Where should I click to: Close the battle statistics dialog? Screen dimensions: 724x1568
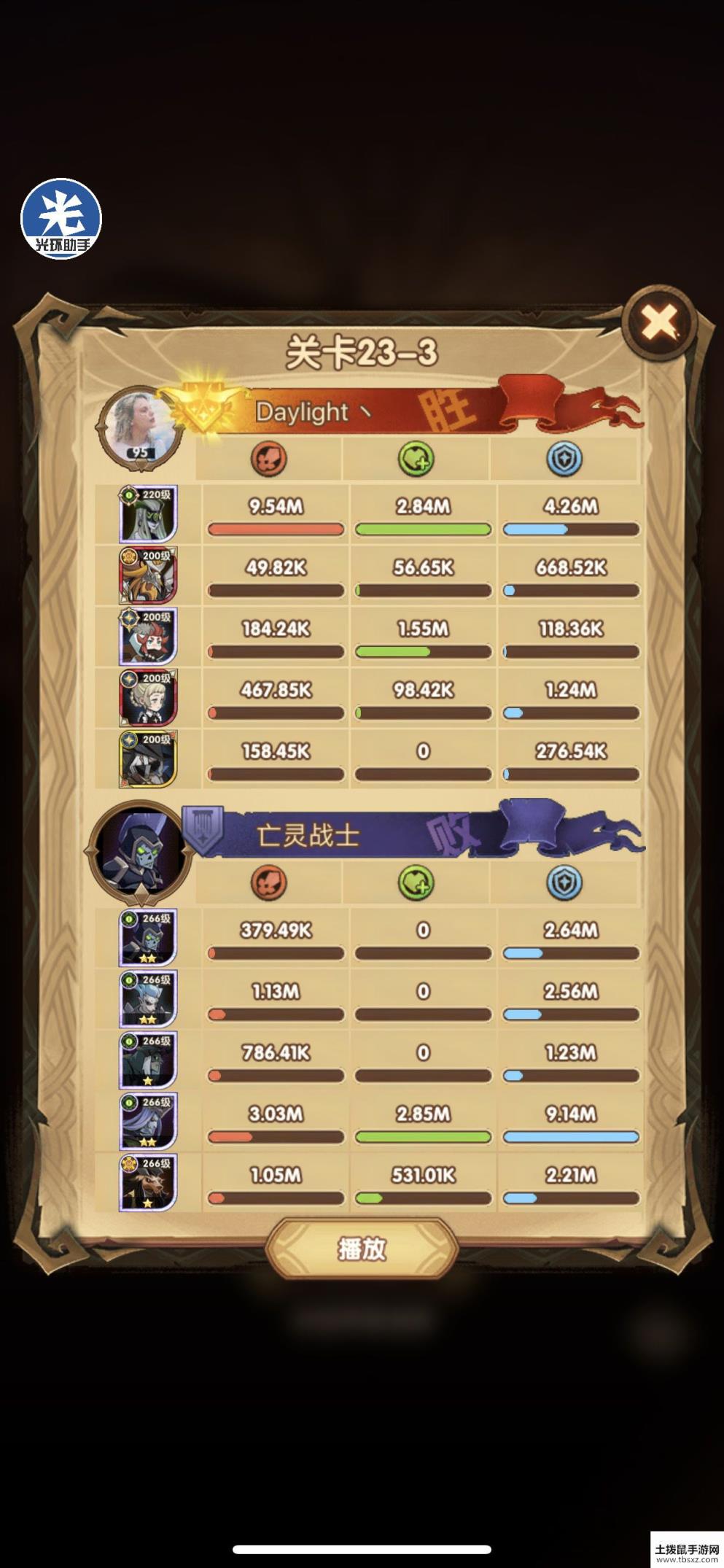click(x=659, y=322)
